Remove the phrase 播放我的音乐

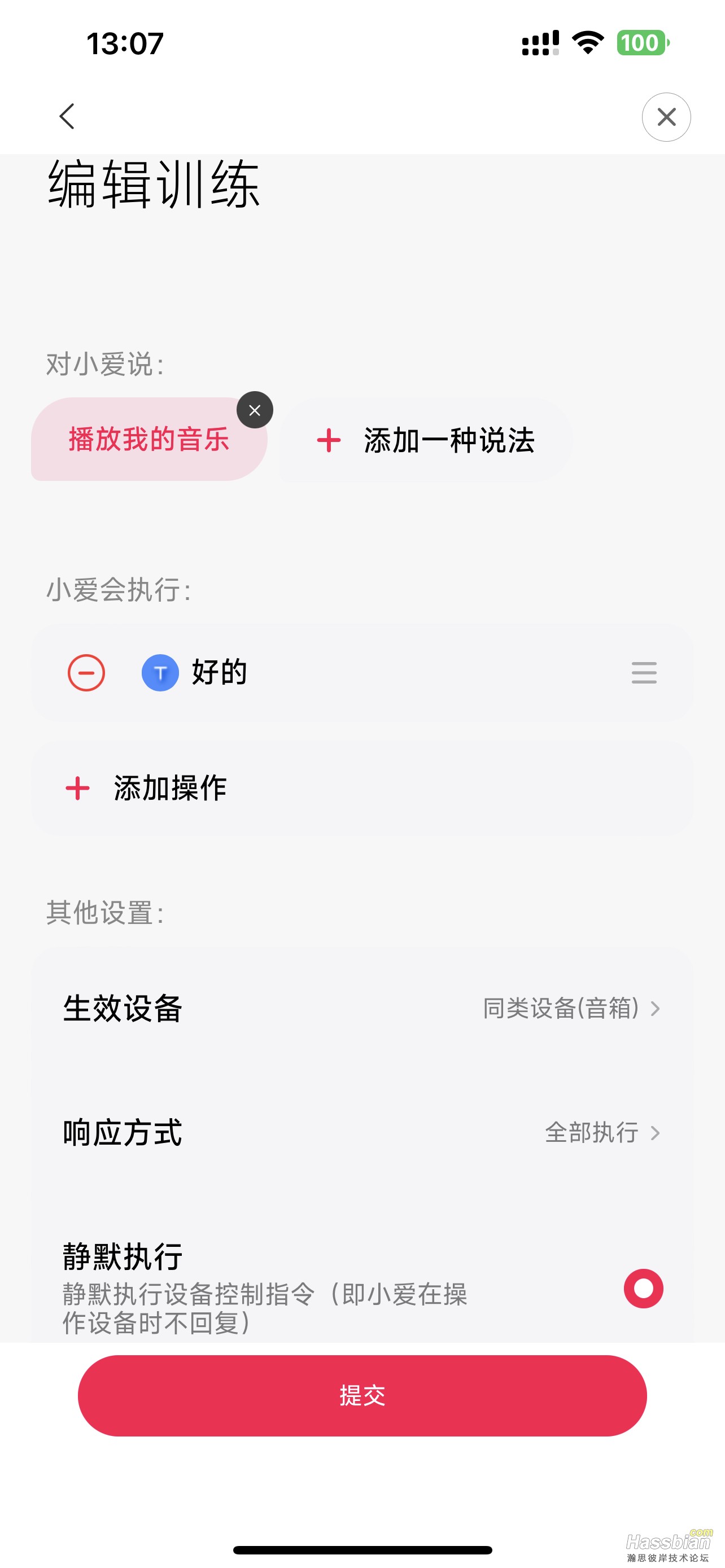tap(255, 410)
